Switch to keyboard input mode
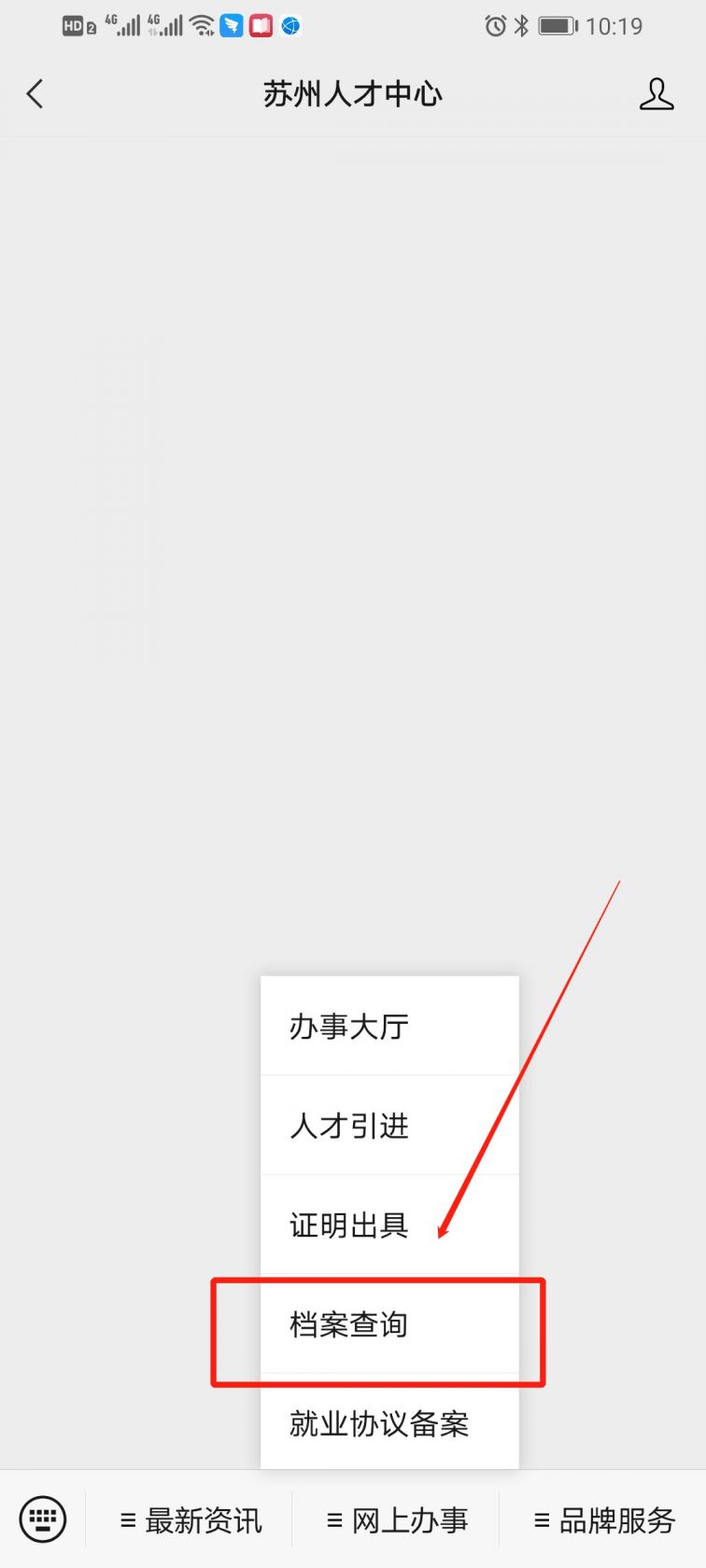Image resolution: width=706 pixels, height=1568 pixels. (x=43, y=1519)
